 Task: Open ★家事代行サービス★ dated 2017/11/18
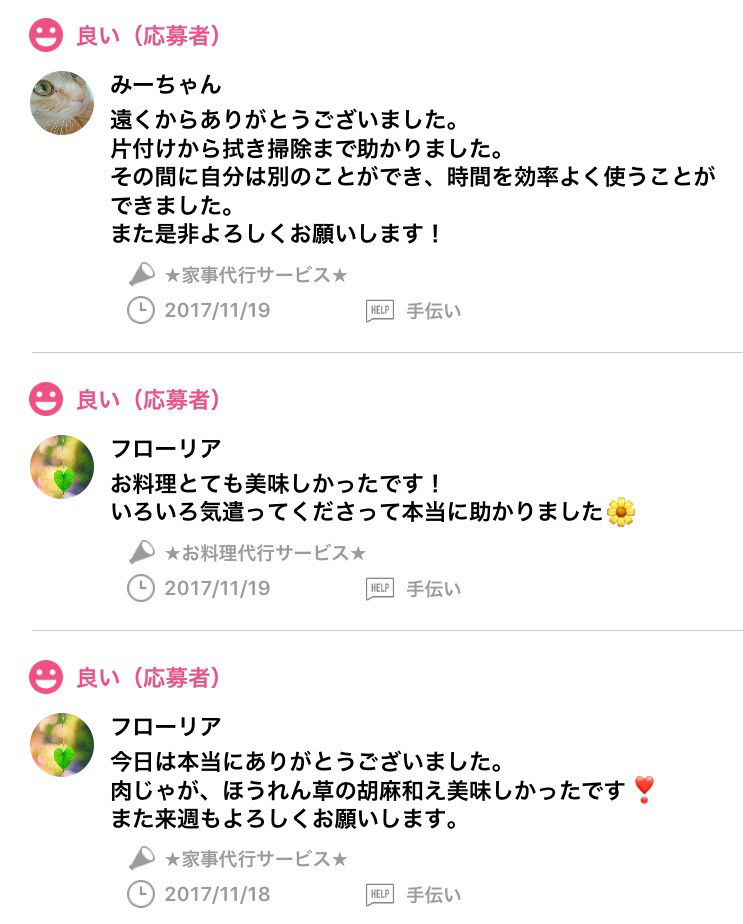coord(255,858)
